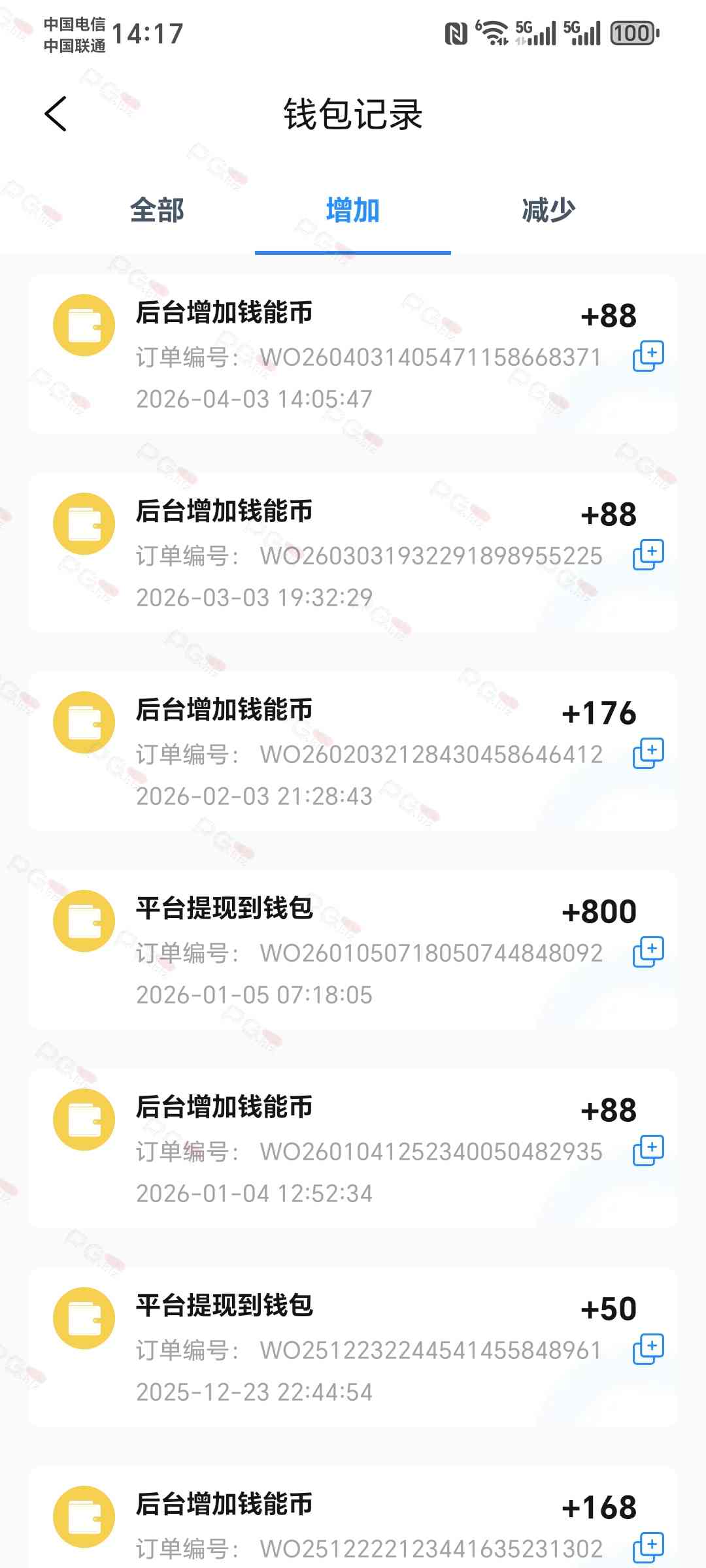Switch to the 减少 tab
Image resolution: width=706 pixels, height=1568 pixels.
point(548,210)
